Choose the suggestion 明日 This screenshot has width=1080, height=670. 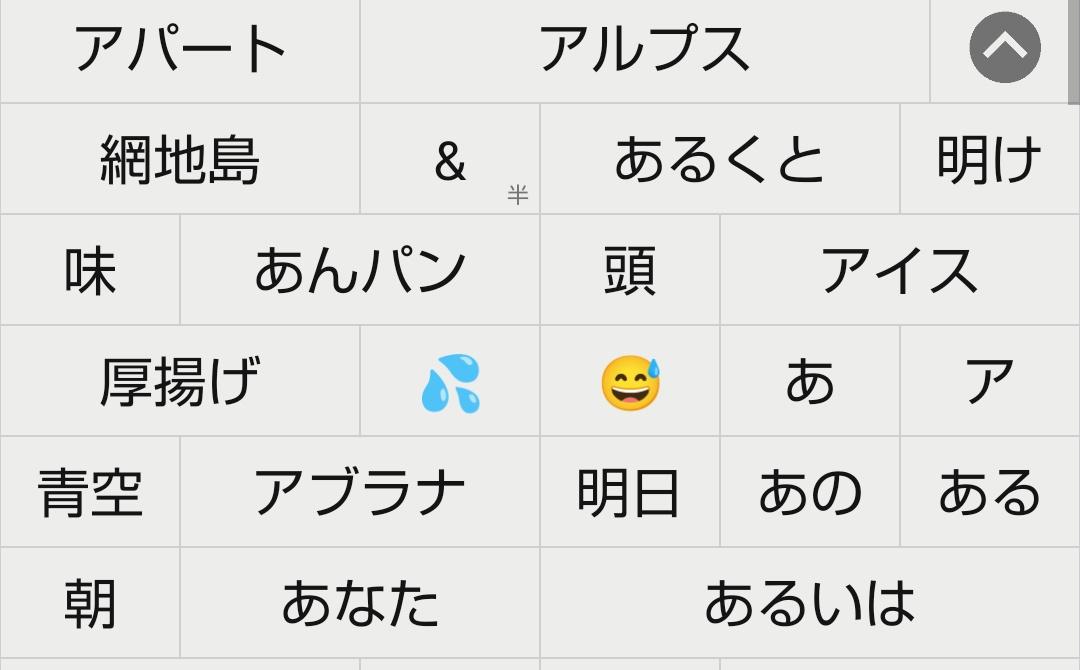point(630,493)
